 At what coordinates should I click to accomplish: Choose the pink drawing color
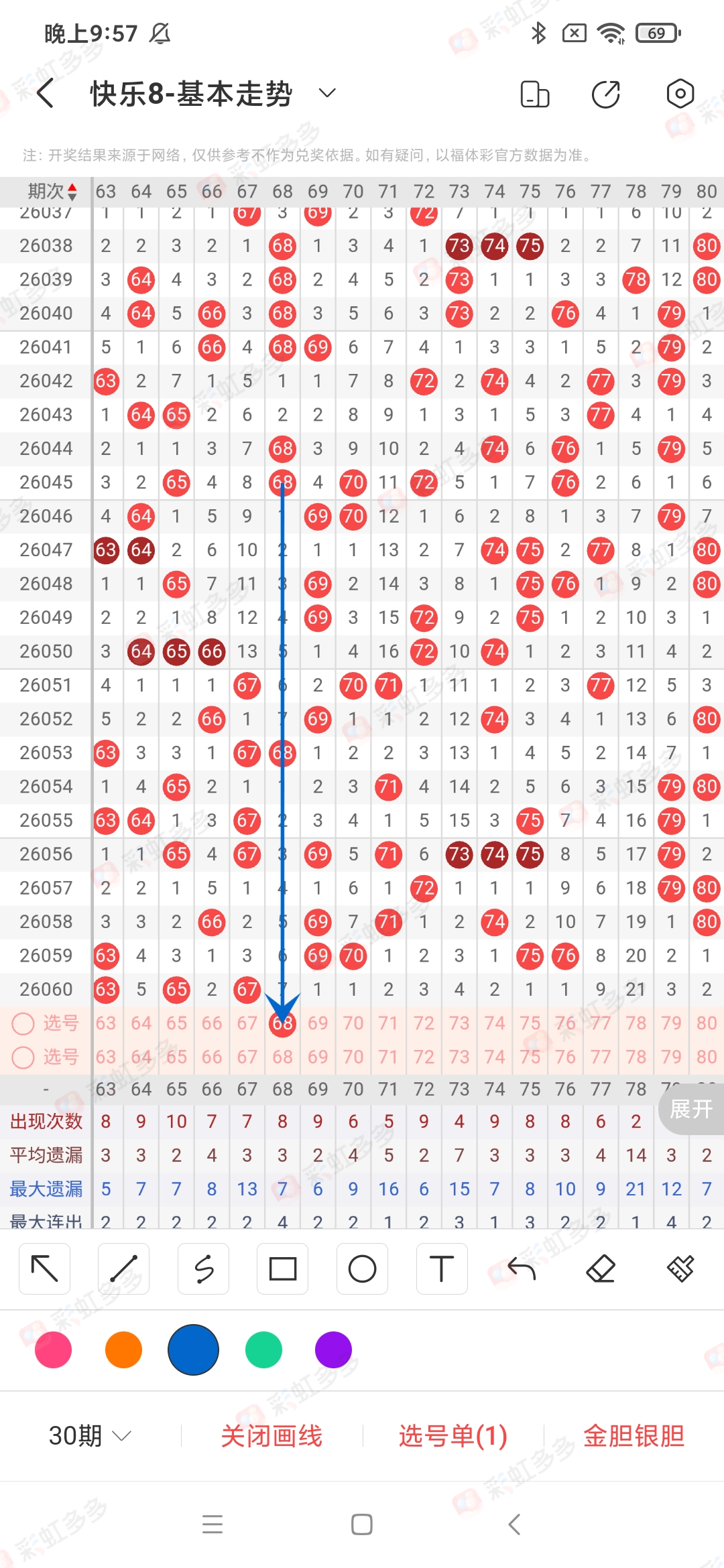click(53, 1350)
